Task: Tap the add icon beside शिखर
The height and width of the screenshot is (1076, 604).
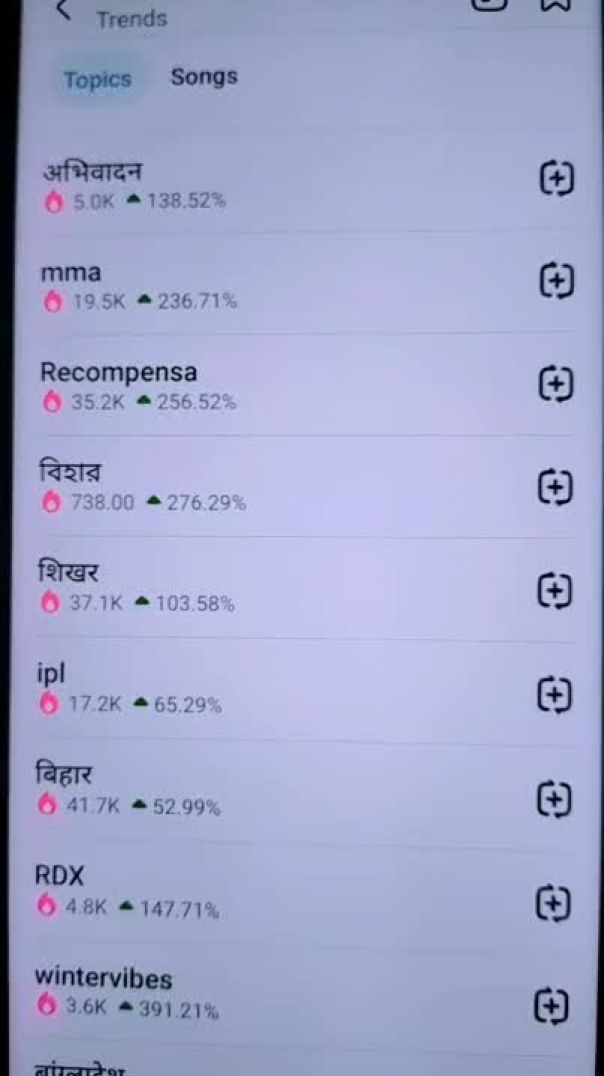Action: (x=554, y=590)
